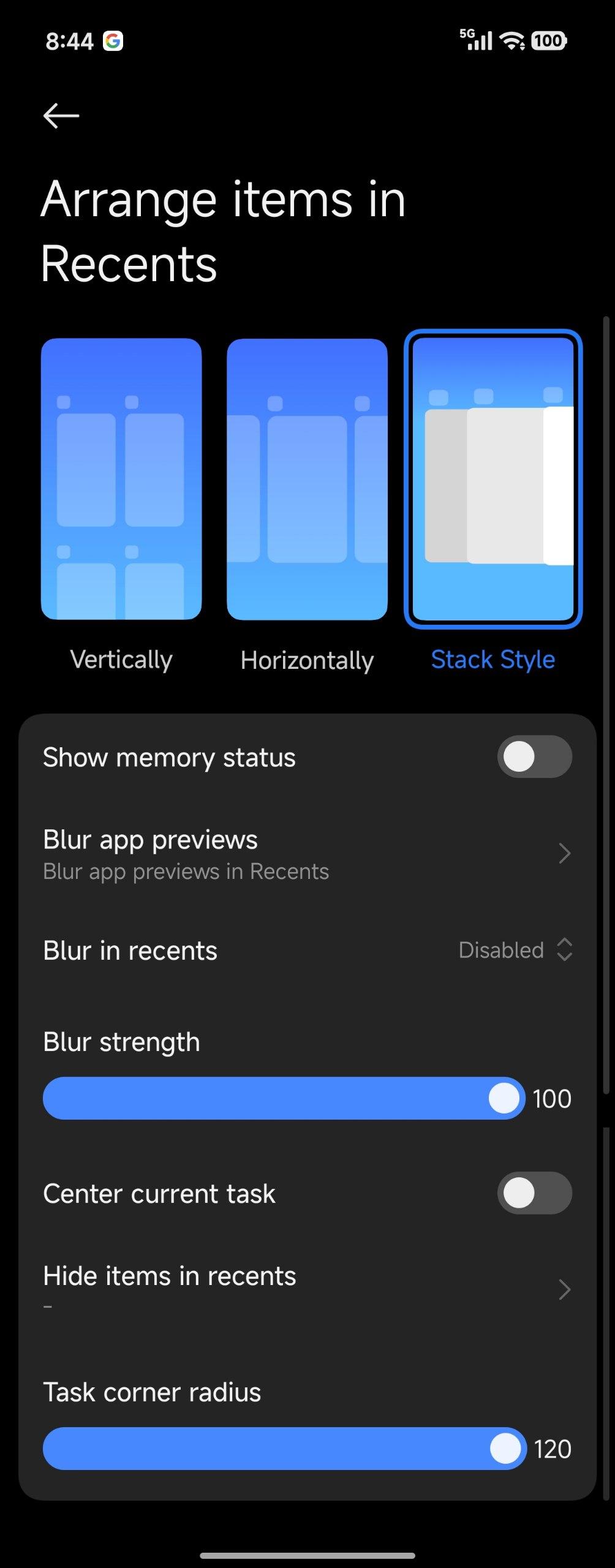Enable Show memory status
The width and height of the screenshot is (615, 1568).
point(534,757)
